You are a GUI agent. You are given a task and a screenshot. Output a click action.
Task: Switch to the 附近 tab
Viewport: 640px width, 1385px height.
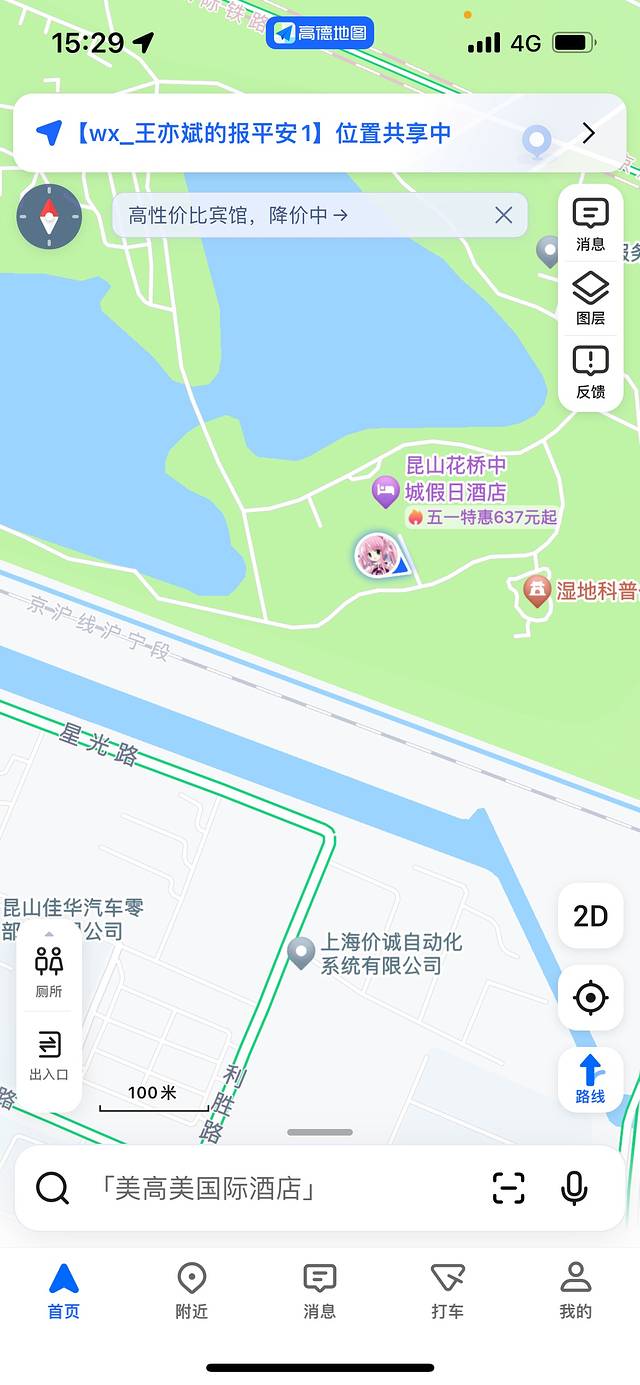(x=191, y=1290)
